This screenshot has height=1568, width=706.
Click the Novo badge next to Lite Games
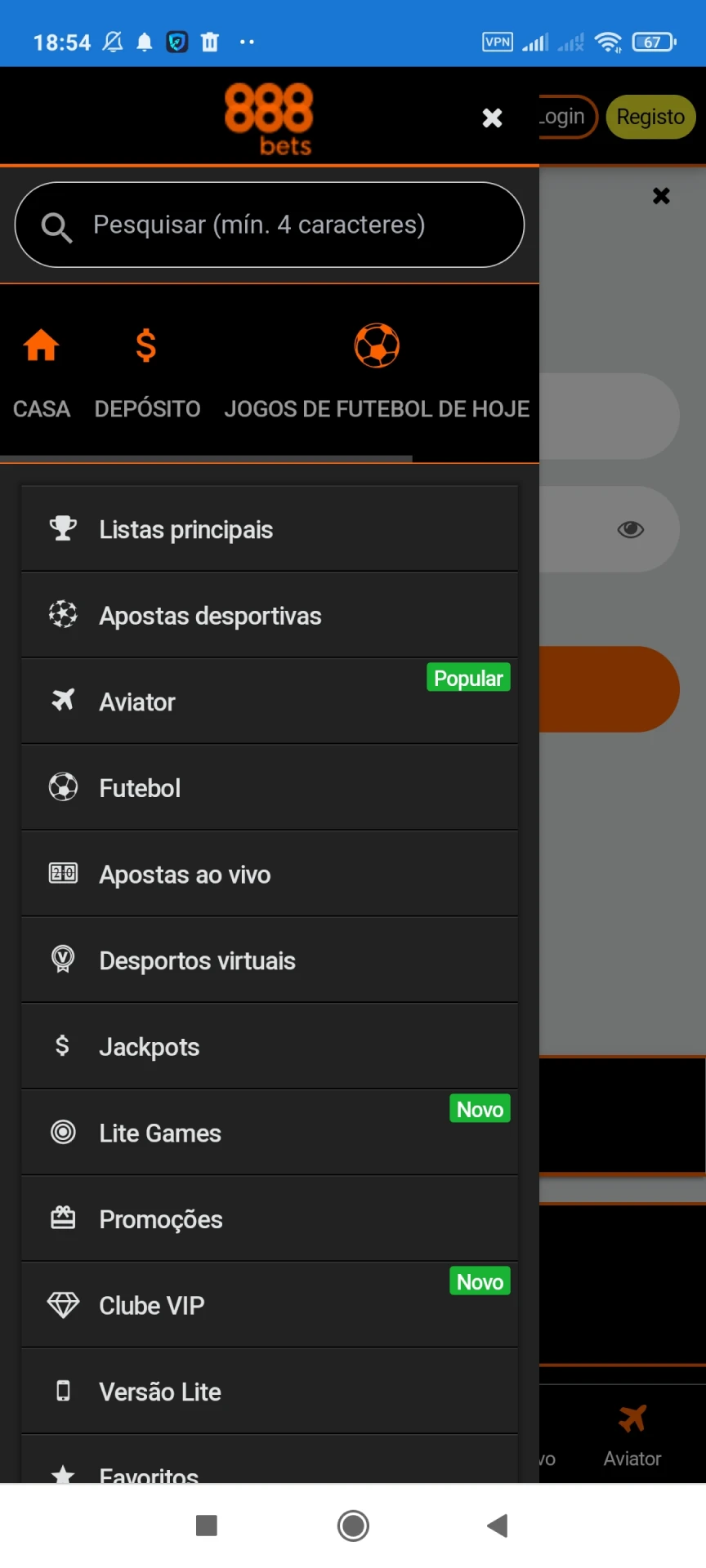[x=480, y=1108]
